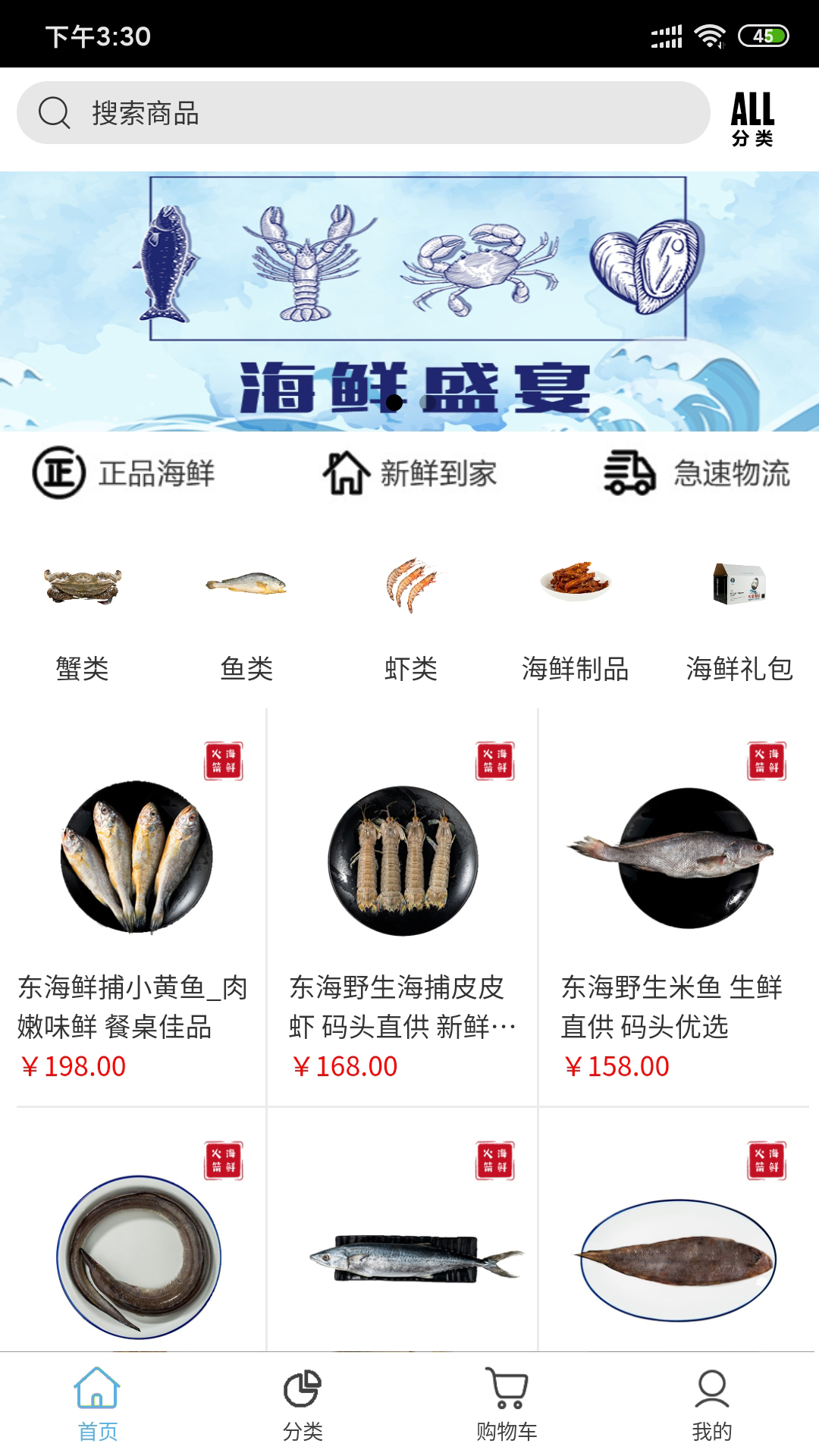Go to the 购物车 tab
This screenshot has width=819, height=1456.
coord(507,1404)
